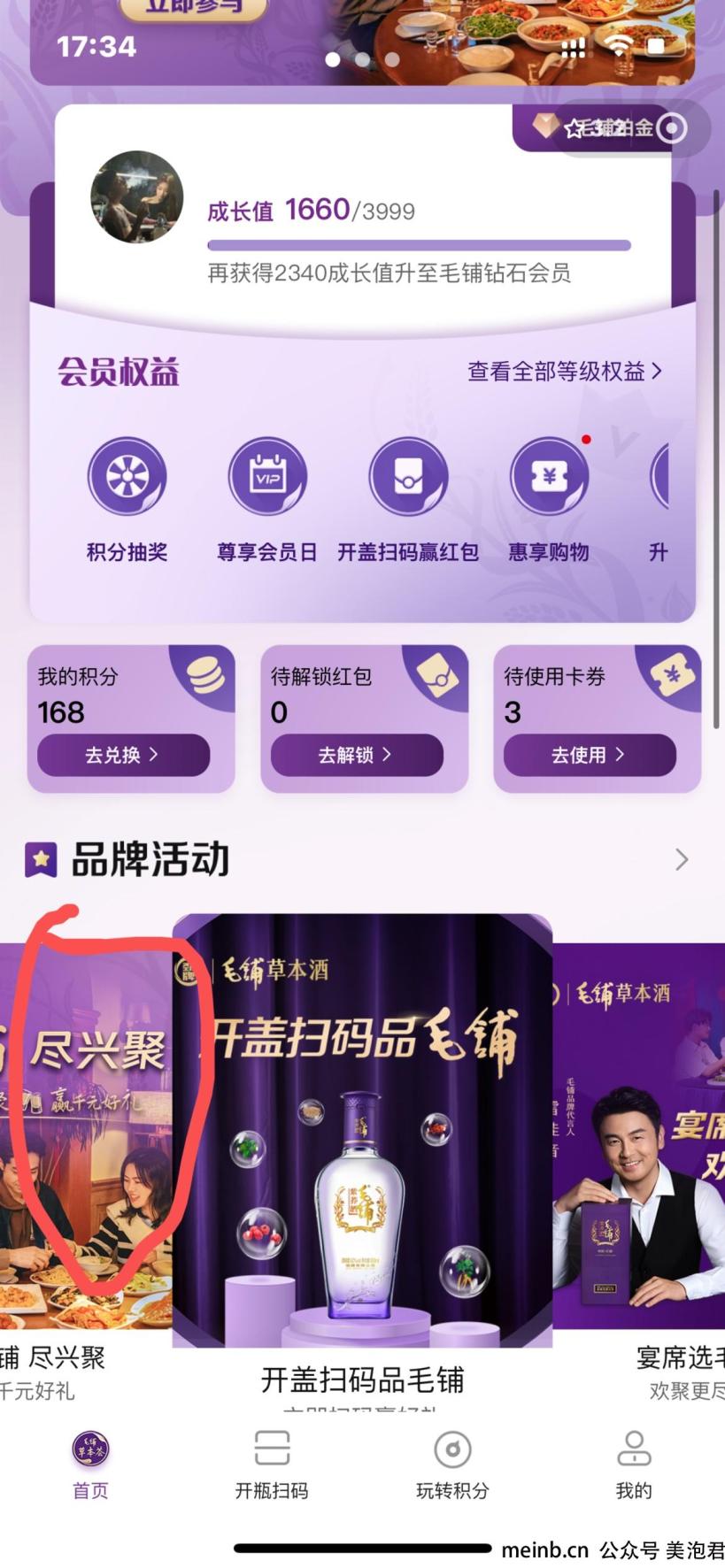The image size is (725, 1568).
Task: Open 开盖扫码赢红包 benefit
Action: [x=408, y=478]
